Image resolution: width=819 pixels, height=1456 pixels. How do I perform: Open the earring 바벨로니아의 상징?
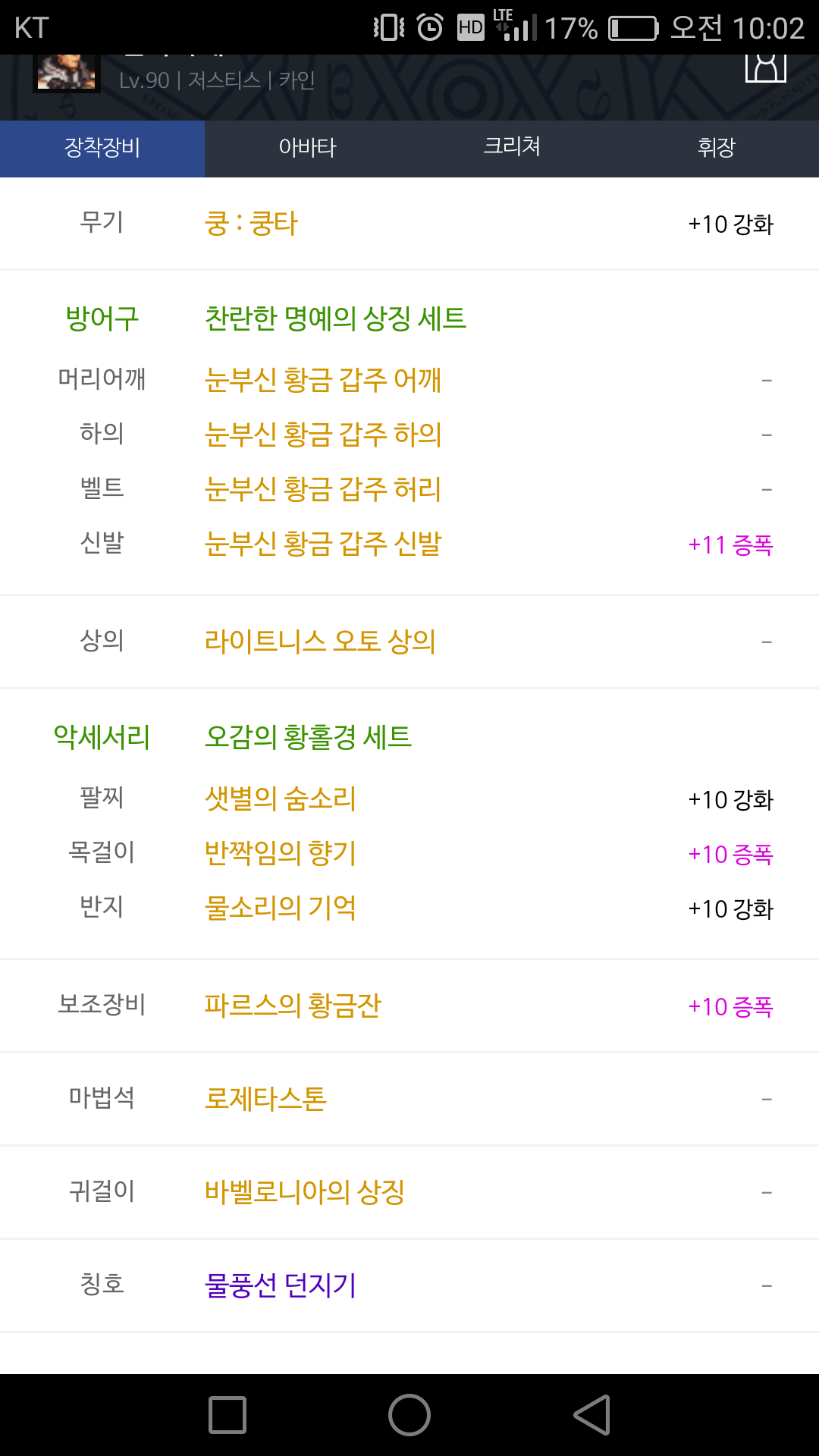coord(305,1192)
